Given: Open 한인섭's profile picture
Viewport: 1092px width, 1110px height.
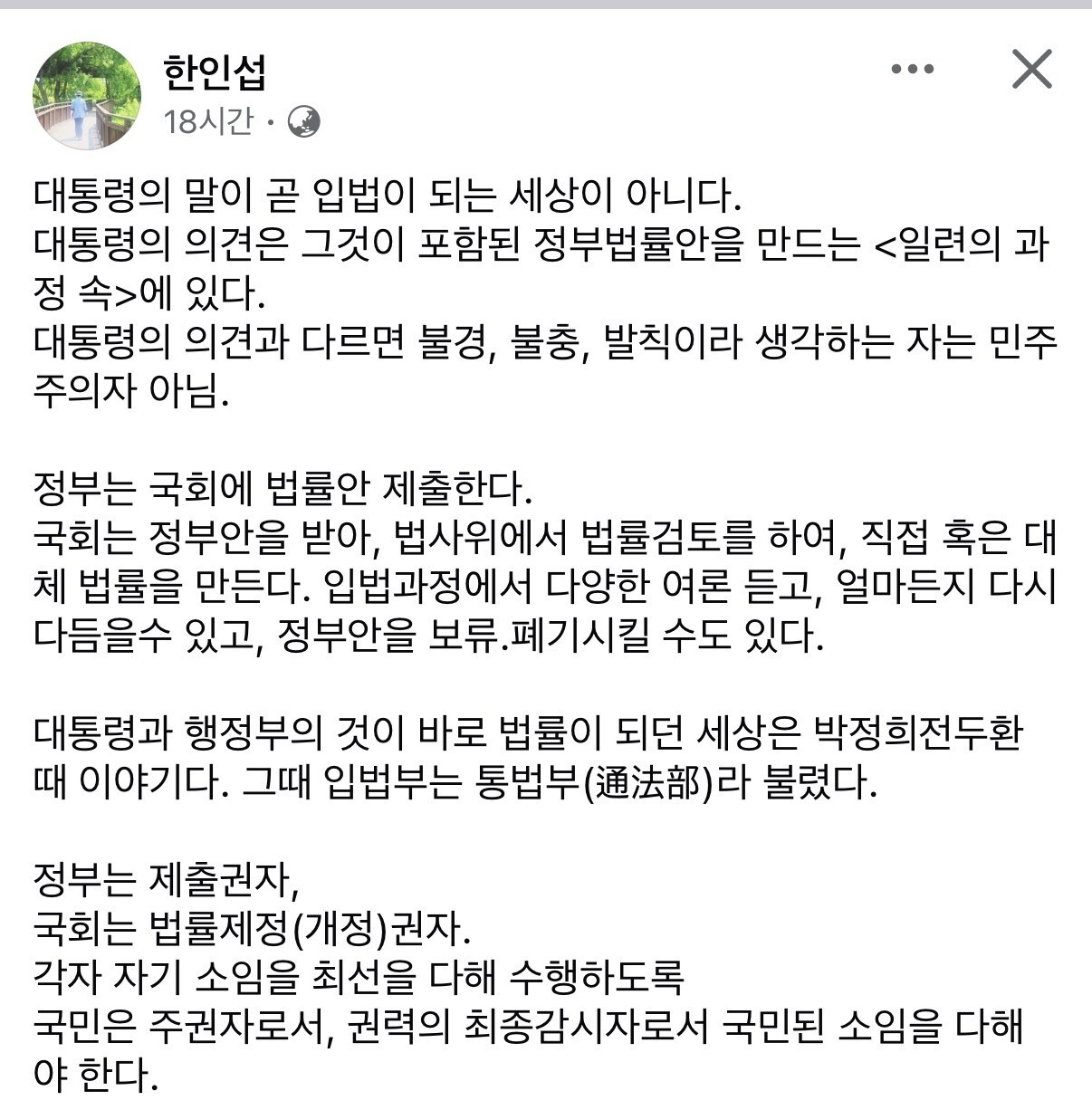Looking at the screenshot, I should [x=87, y=95].
